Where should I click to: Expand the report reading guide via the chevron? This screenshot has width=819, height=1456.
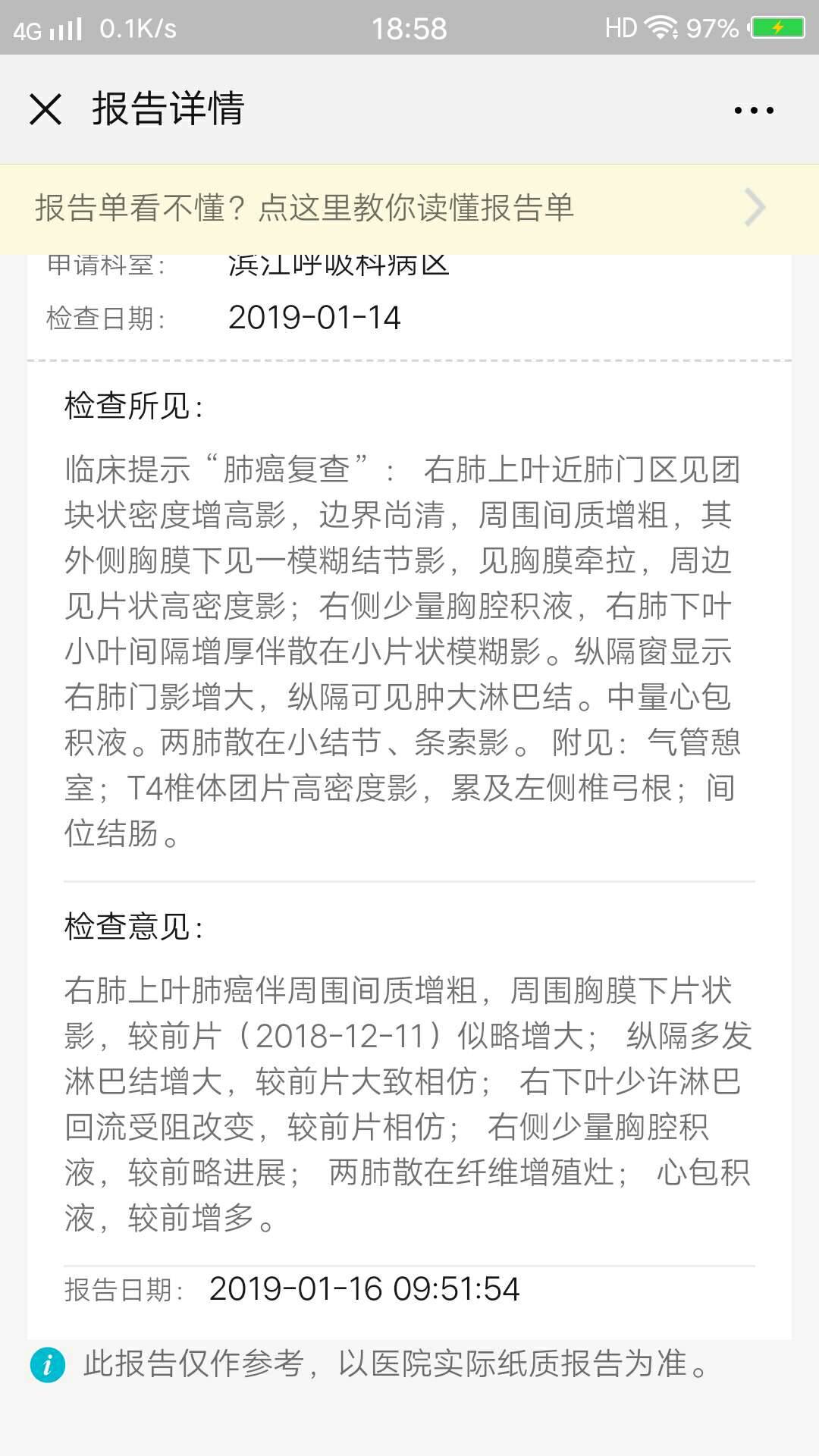[755, 206]
